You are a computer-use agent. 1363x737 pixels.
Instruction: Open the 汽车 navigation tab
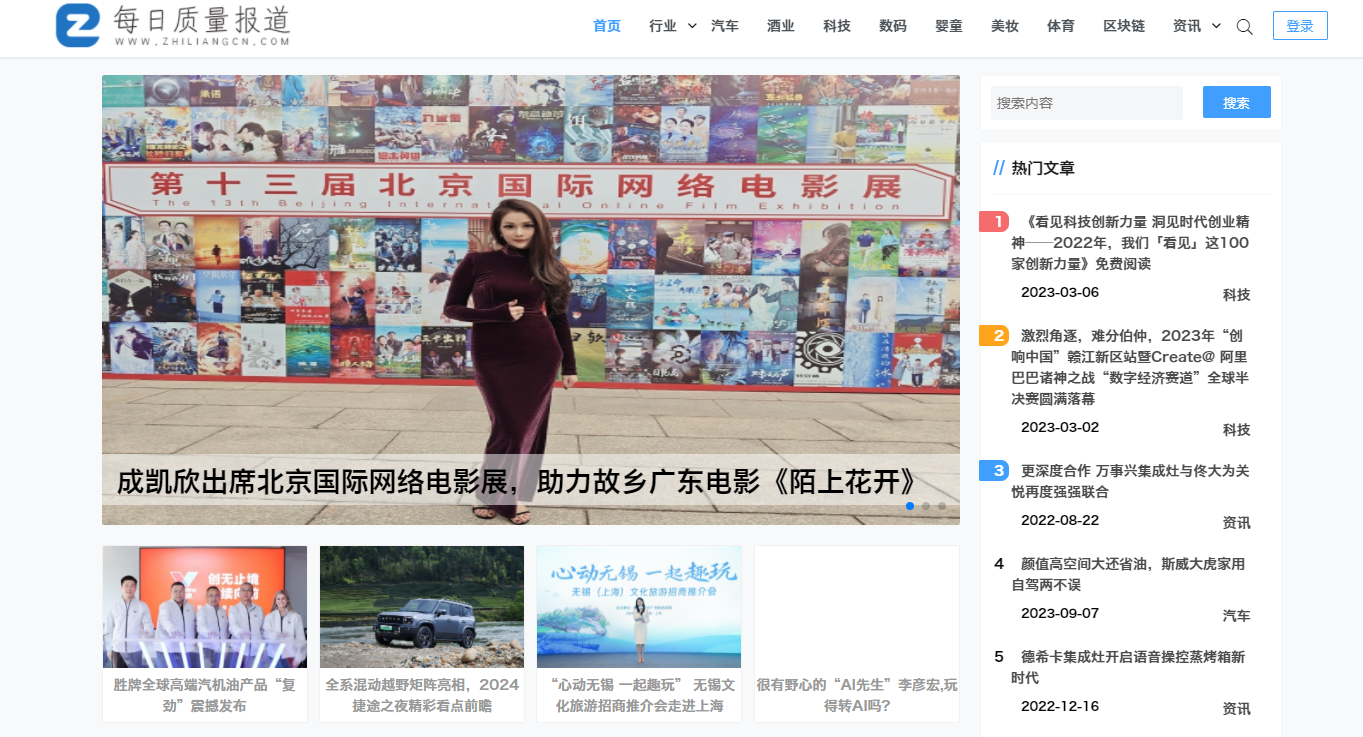tap(724, 26)
